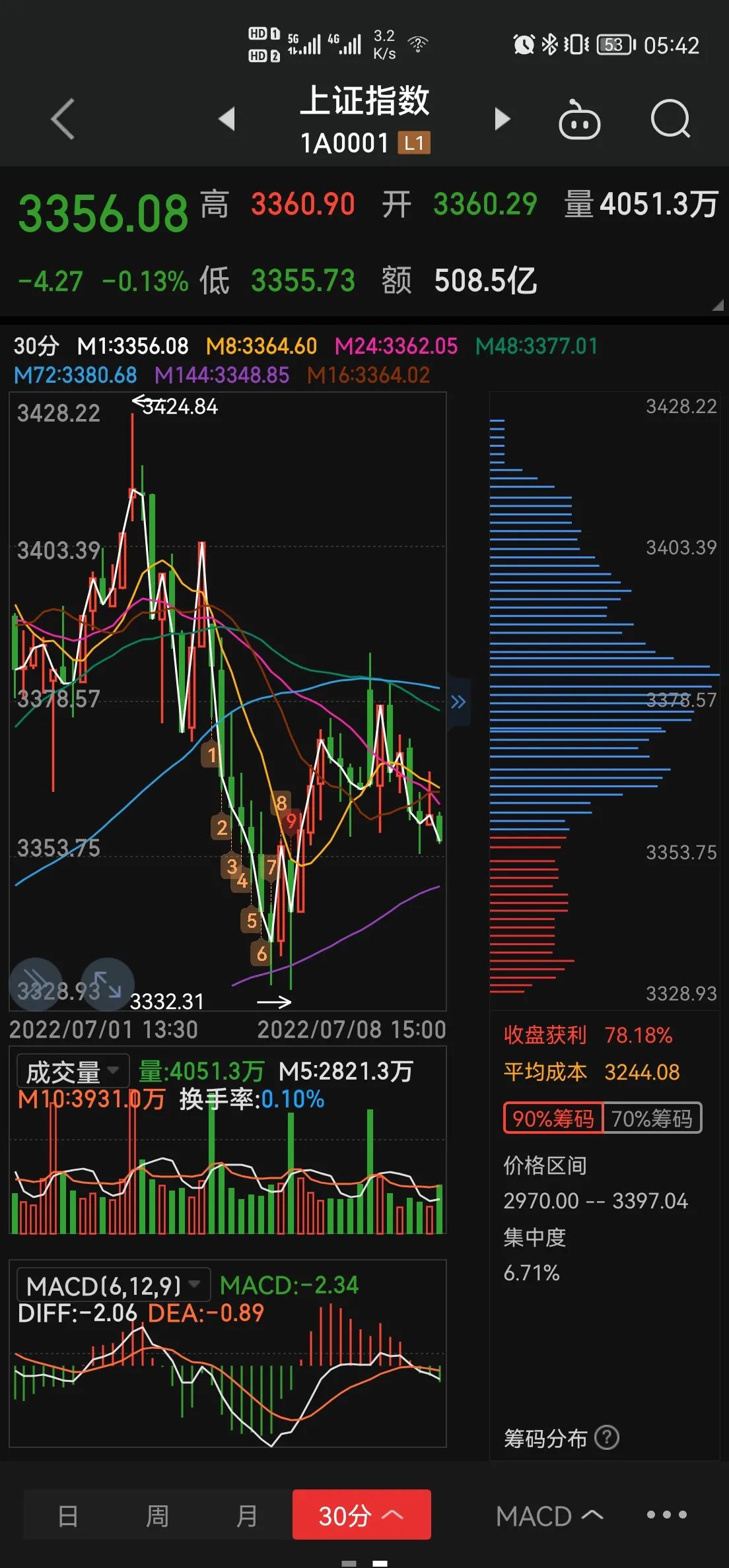The height and width of the screenshot is (1568, 729).
Task: Go back to the previous page
Action: pyautogui.click(x=63, y=119)
